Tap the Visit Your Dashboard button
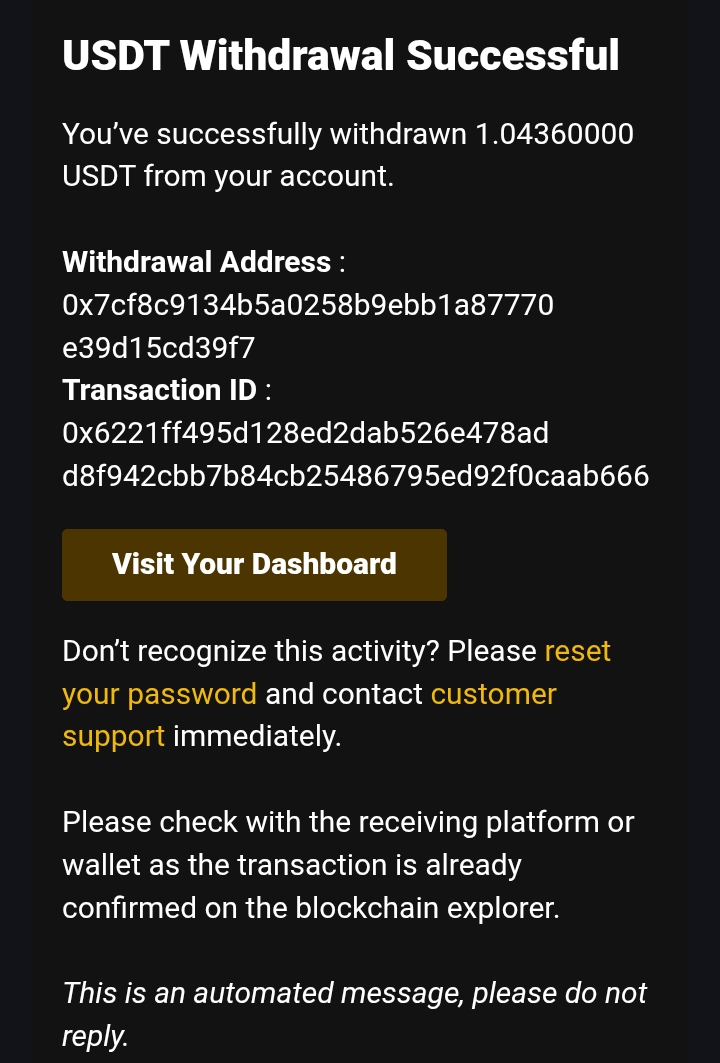Viewport: 720px width, 1063px height. click(254, 564)
